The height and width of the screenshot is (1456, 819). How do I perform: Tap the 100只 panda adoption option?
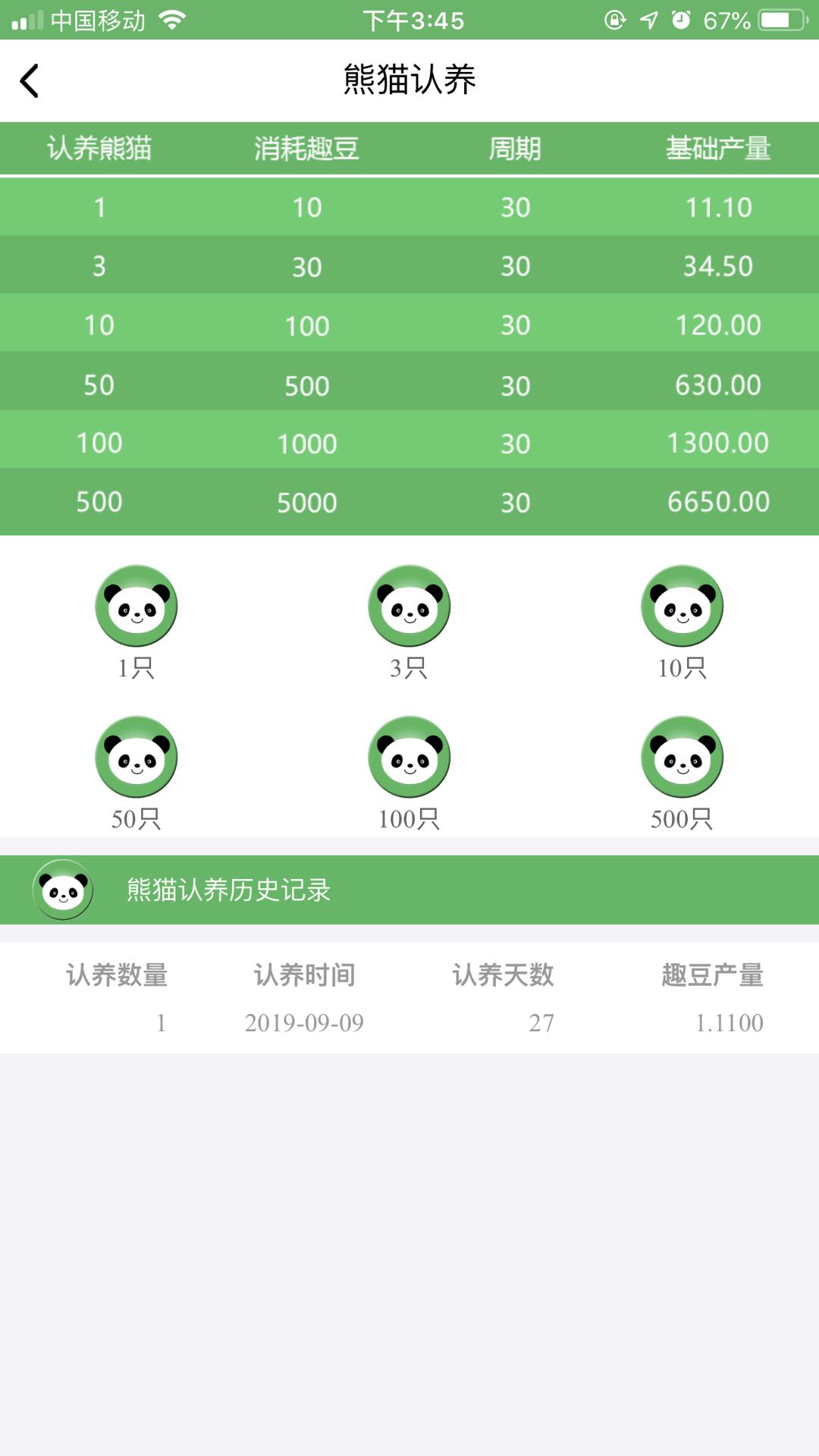409,773
